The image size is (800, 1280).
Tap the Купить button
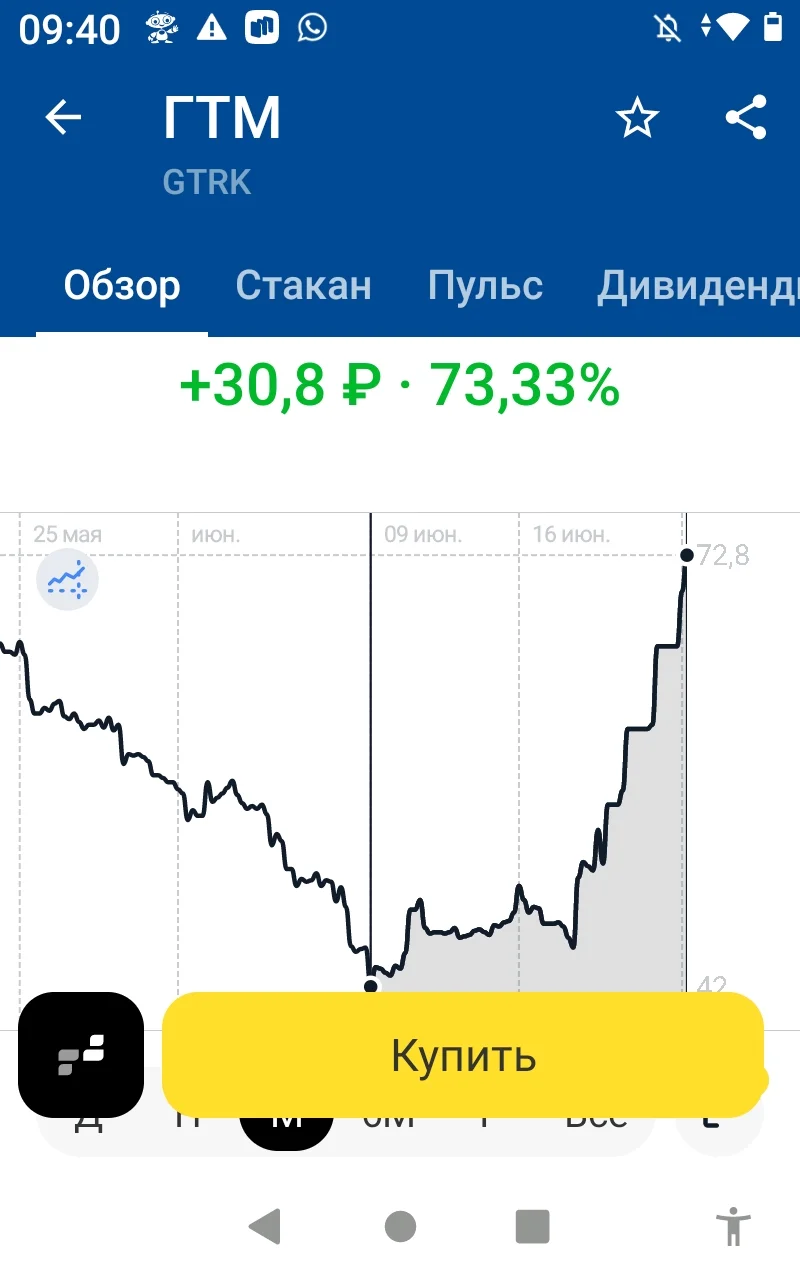pos(463,1055)
